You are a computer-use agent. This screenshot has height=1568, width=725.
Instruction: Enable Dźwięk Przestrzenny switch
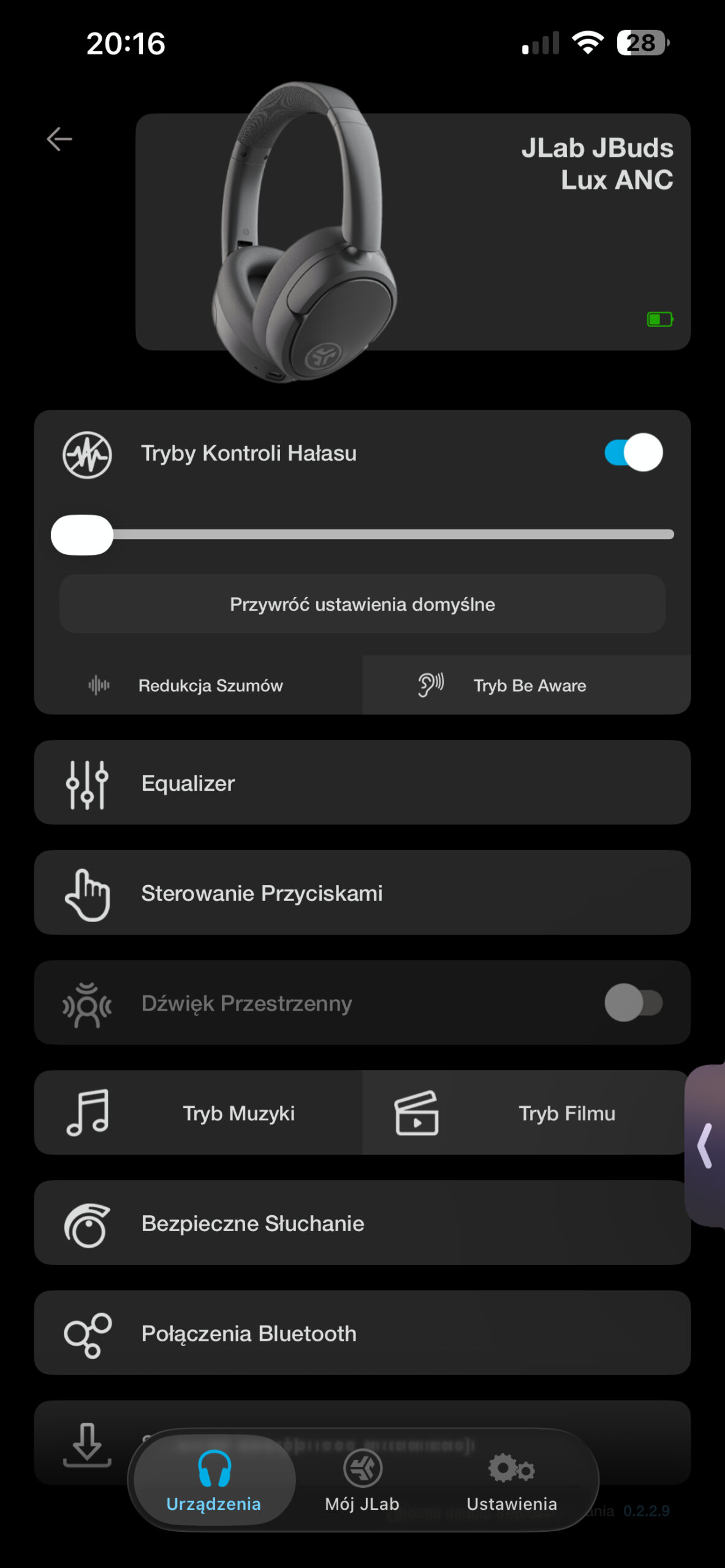(633, 1003)
